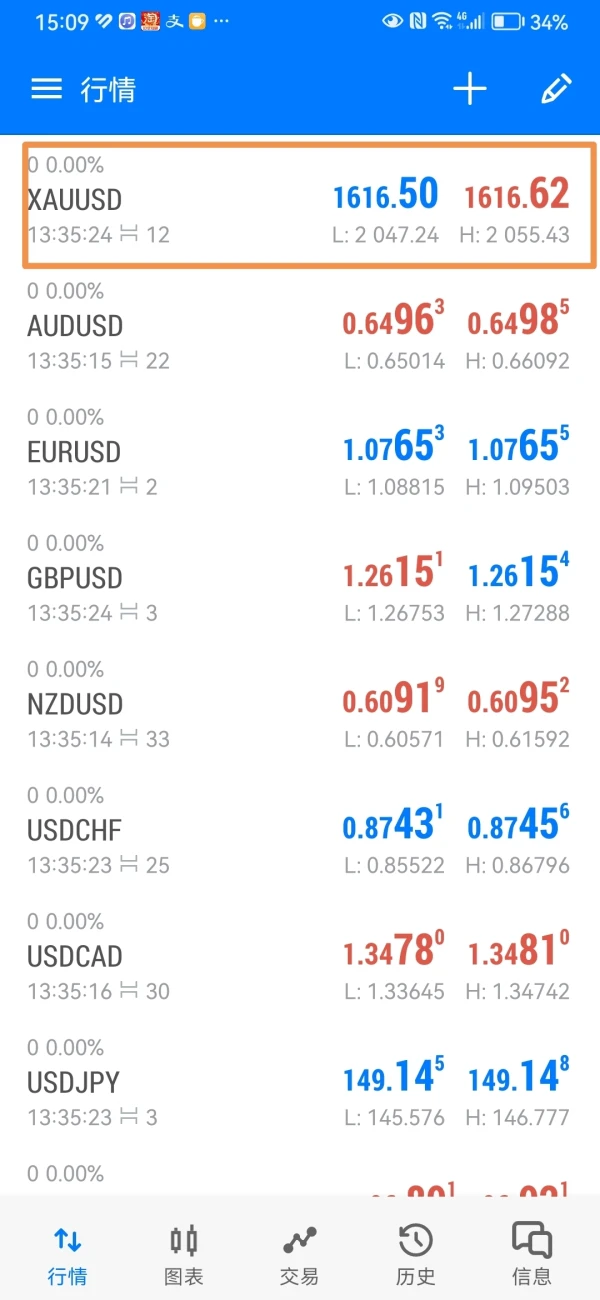
Task: Edit the quotes list with pencil icon
Action: point(554,89)
